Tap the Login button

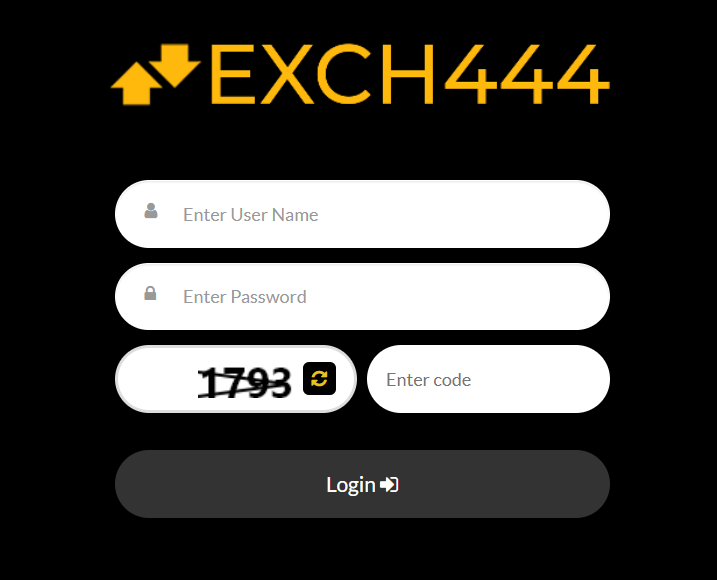pyautogui.click(x=362, y=485)
